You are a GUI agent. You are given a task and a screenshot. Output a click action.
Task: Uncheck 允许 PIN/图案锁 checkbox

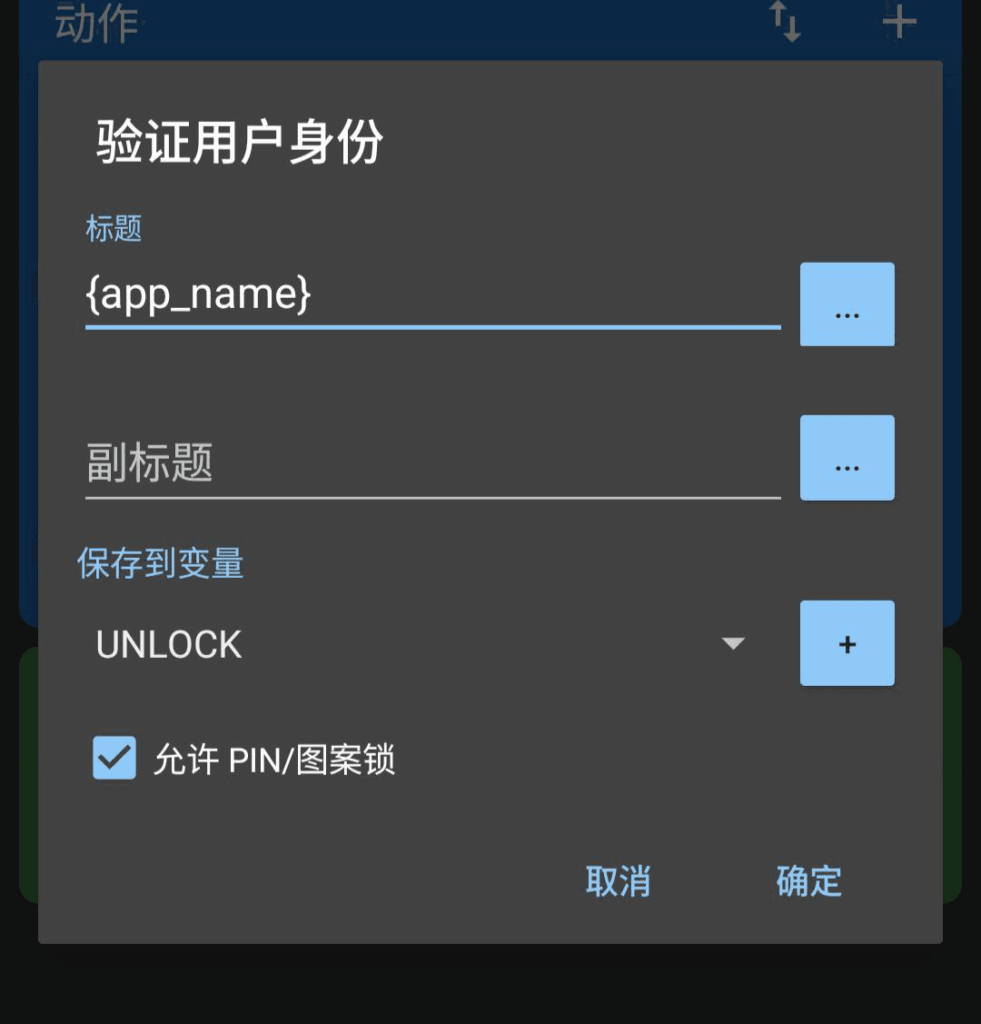115,758
